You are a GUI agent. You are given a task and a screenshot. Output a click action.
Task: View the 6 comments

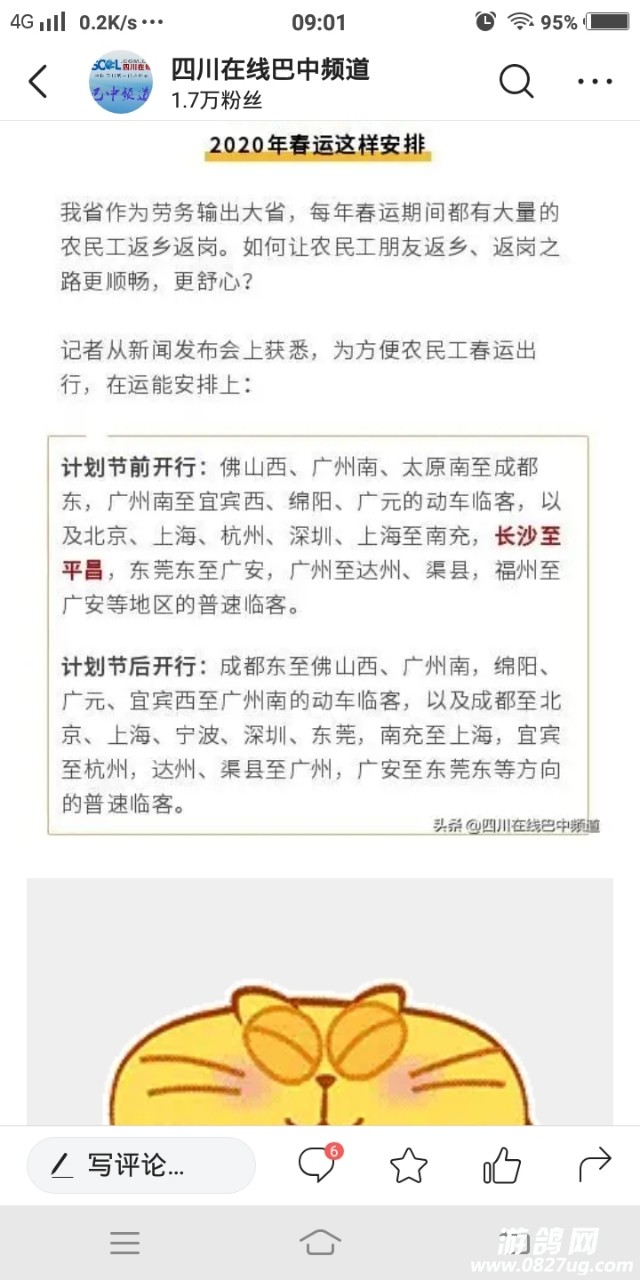pos(318,1165)
